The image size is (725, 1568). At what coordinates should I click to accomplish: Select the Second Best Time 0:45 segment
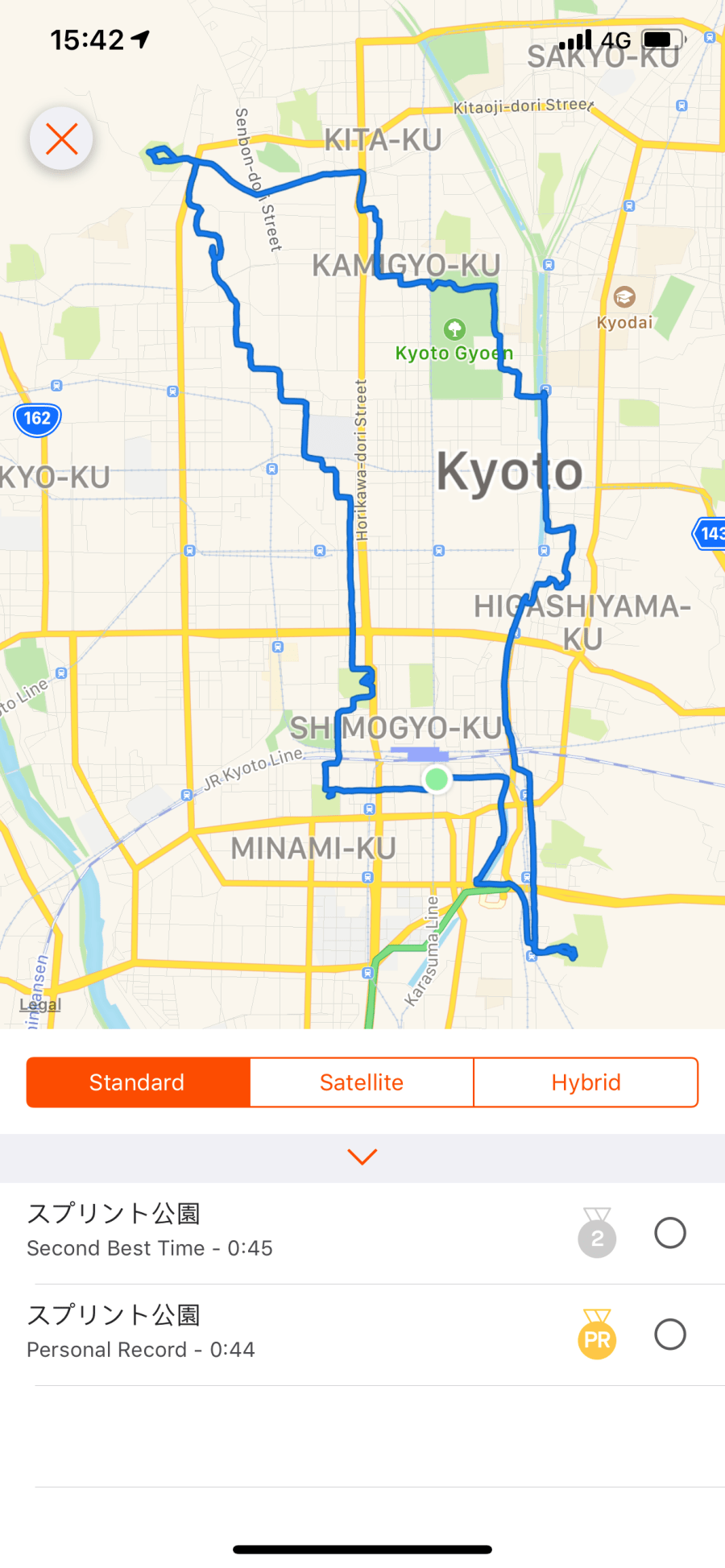coord(669,1233)
